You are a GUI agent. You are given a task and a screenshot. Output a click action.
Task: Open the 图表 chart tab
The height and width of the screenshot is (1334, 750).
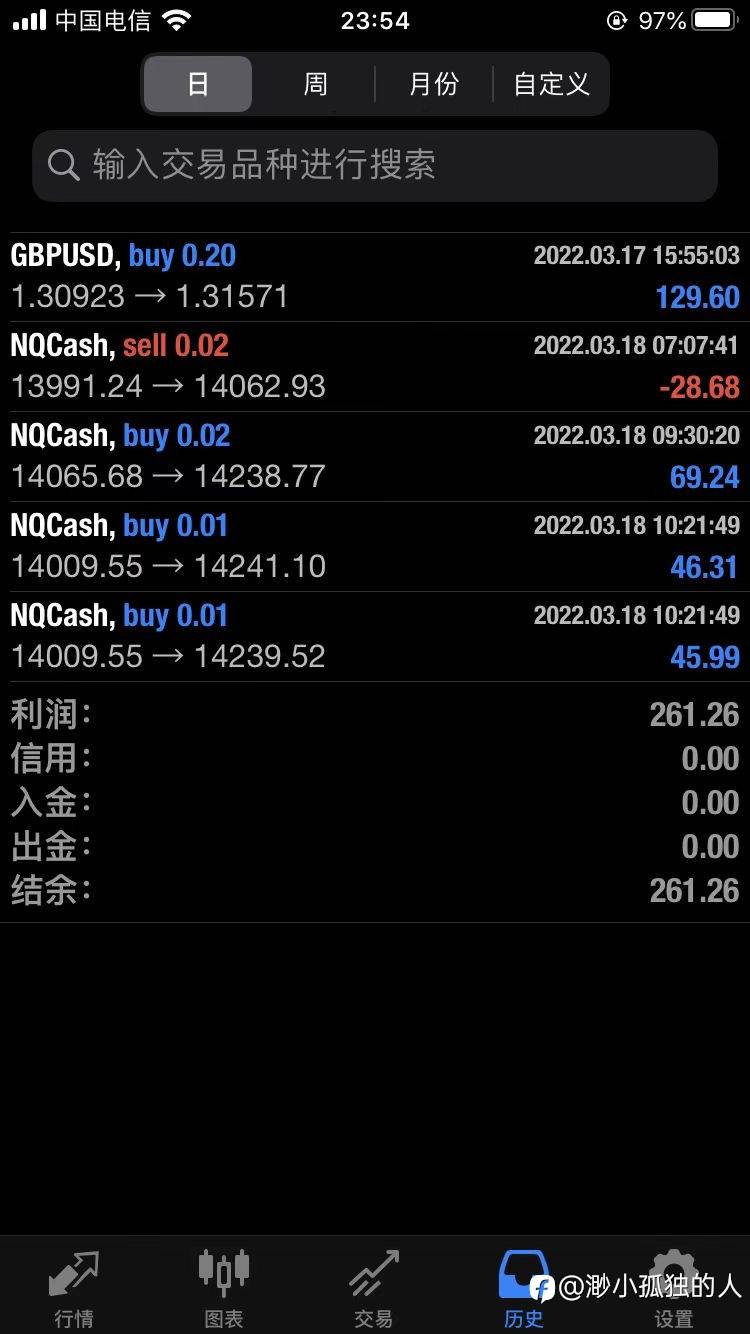coord(224,1288)
